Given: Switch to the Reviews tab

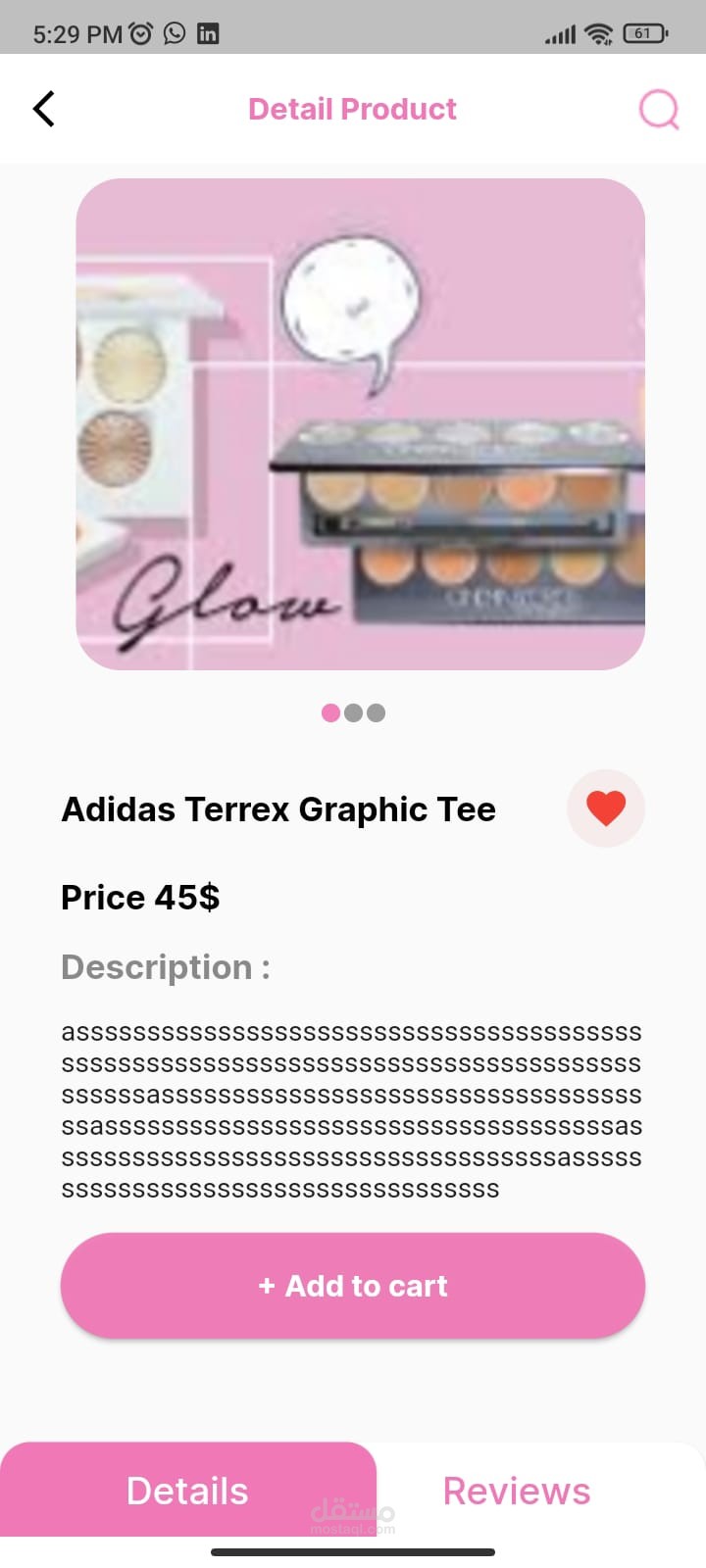Looking at the screenshot, I should click(517, 1491).
